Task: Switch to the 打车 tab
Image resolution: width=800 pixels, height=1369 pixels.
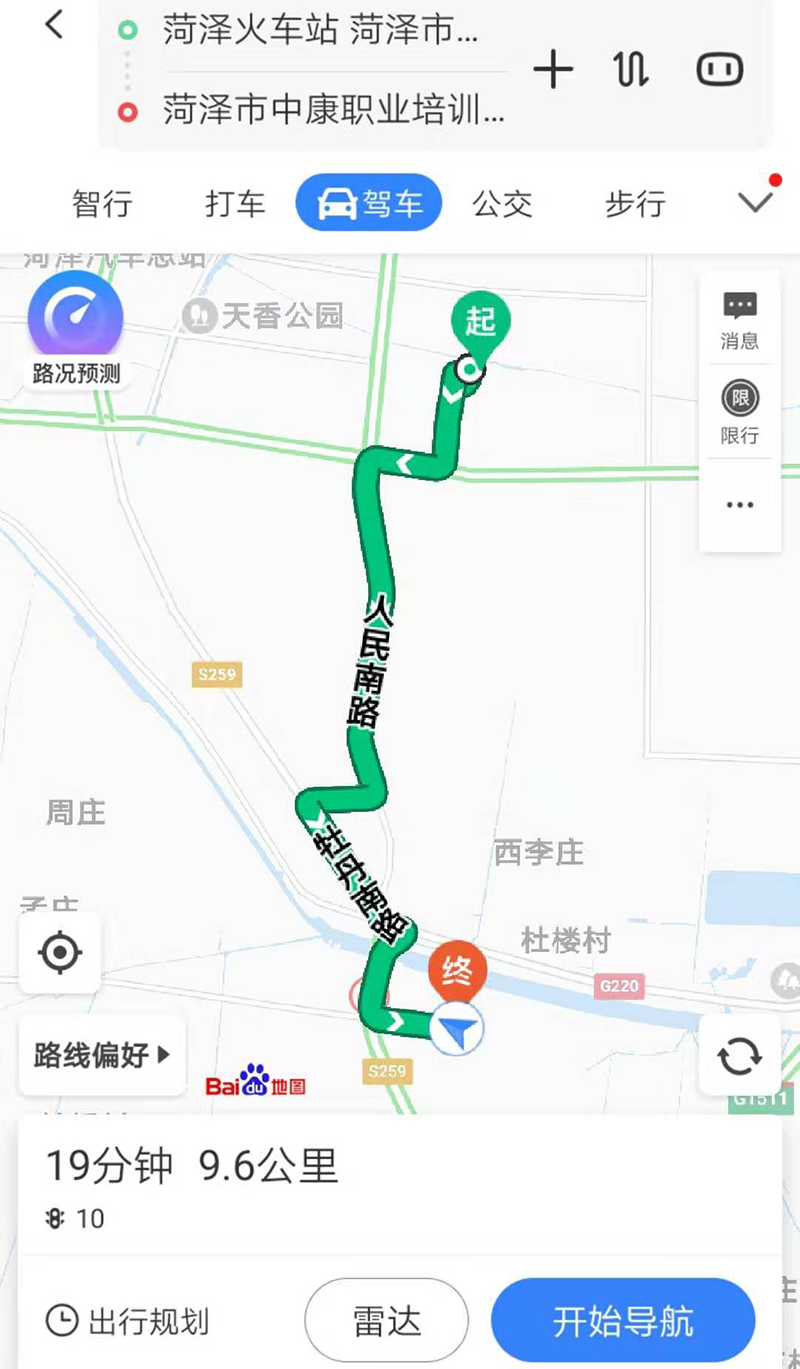Action: click(x=235, y=204)
